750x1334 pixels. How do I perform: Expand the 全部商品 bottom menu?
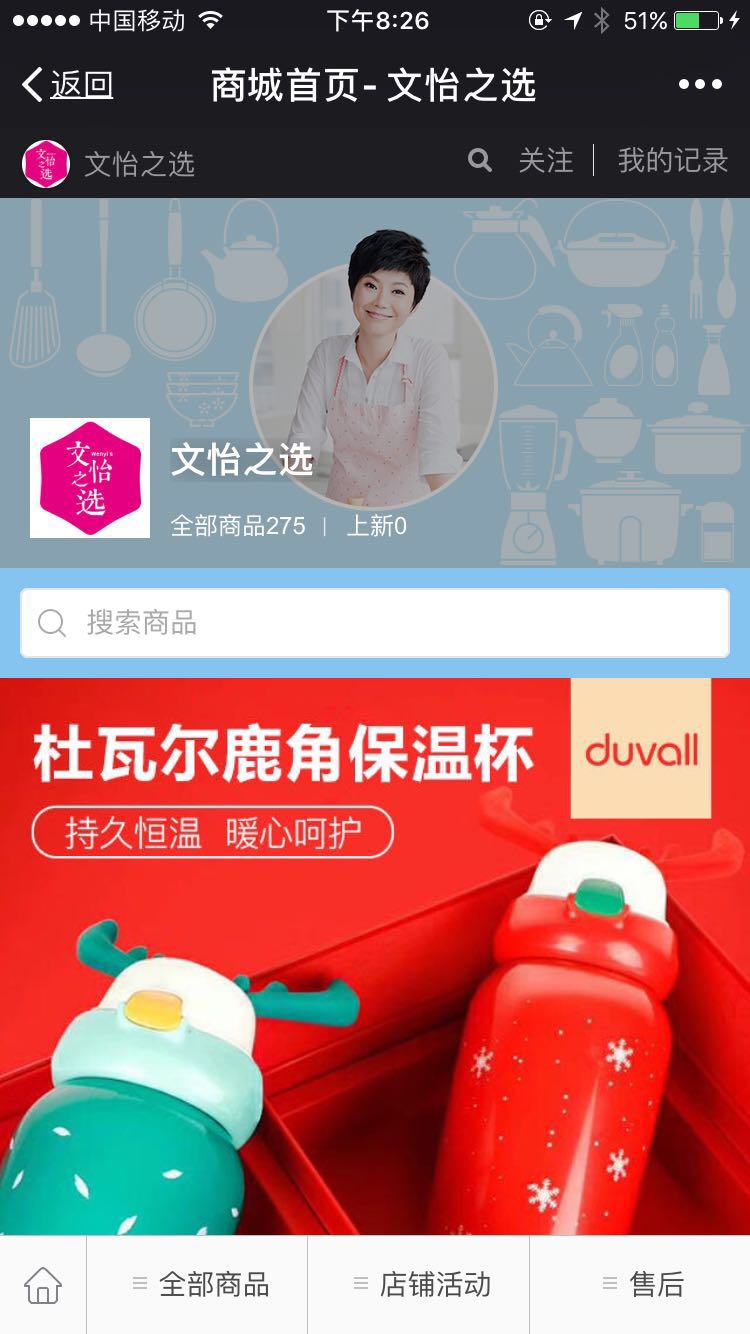(x=198, y=1284)
